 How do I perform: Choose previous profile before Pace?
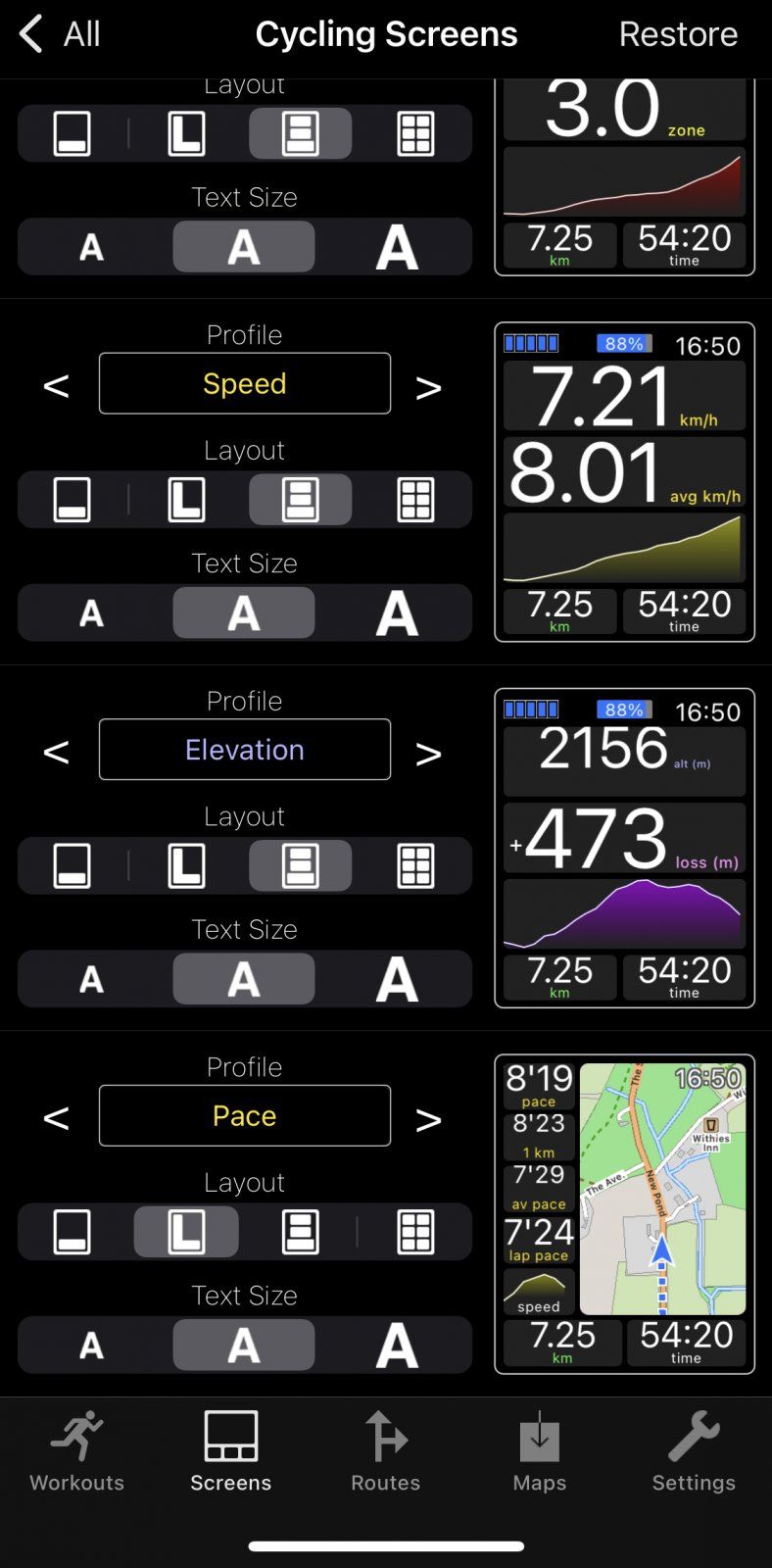[x=56, y=1117]
